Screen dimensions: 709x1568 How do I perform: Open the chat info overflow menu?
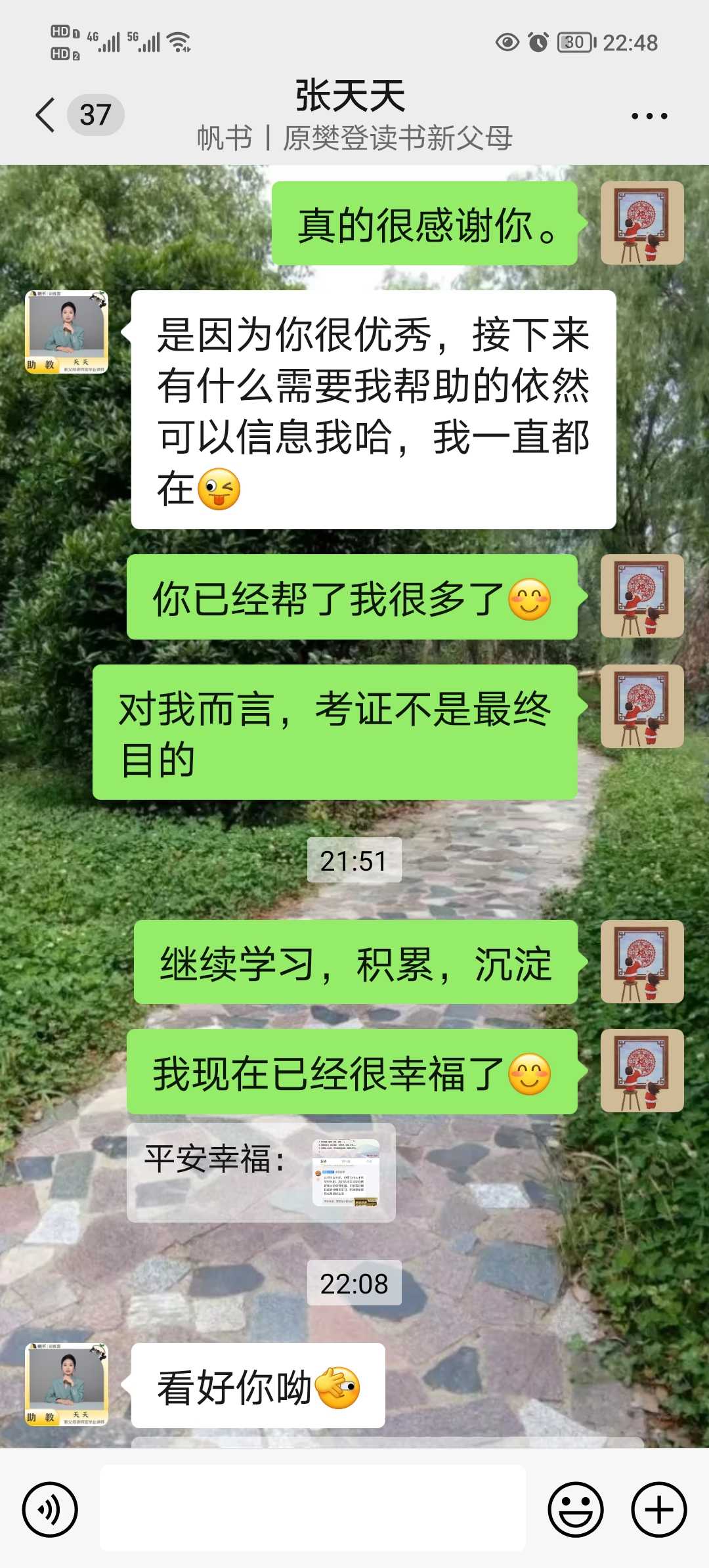click(649, 116)
